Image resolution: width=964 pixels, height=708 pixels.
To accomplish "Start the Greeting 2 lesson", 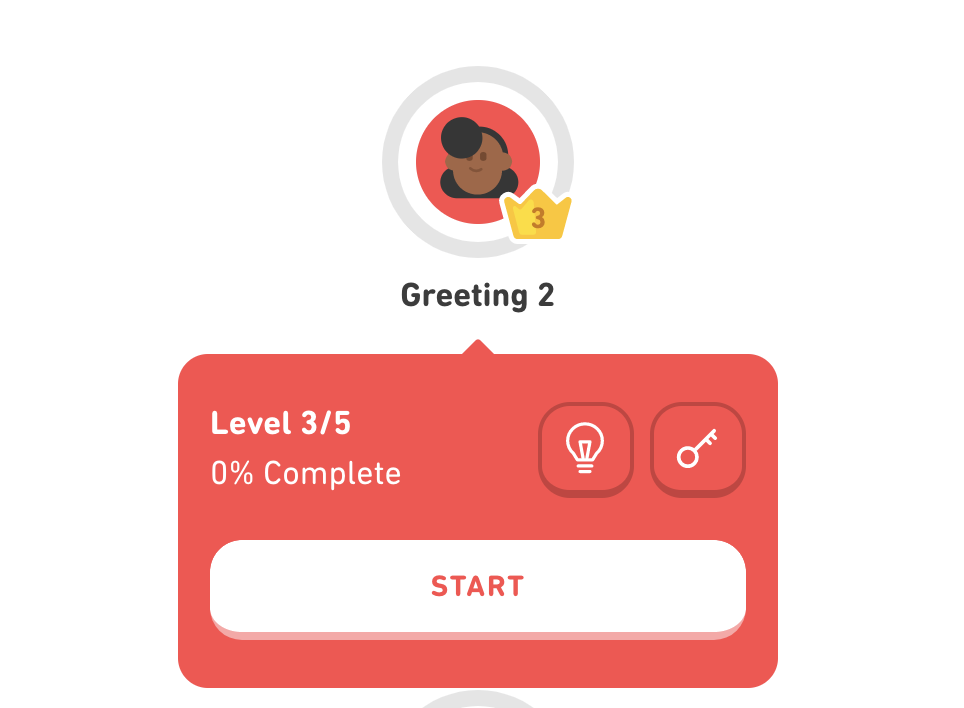I will [478, 586].
